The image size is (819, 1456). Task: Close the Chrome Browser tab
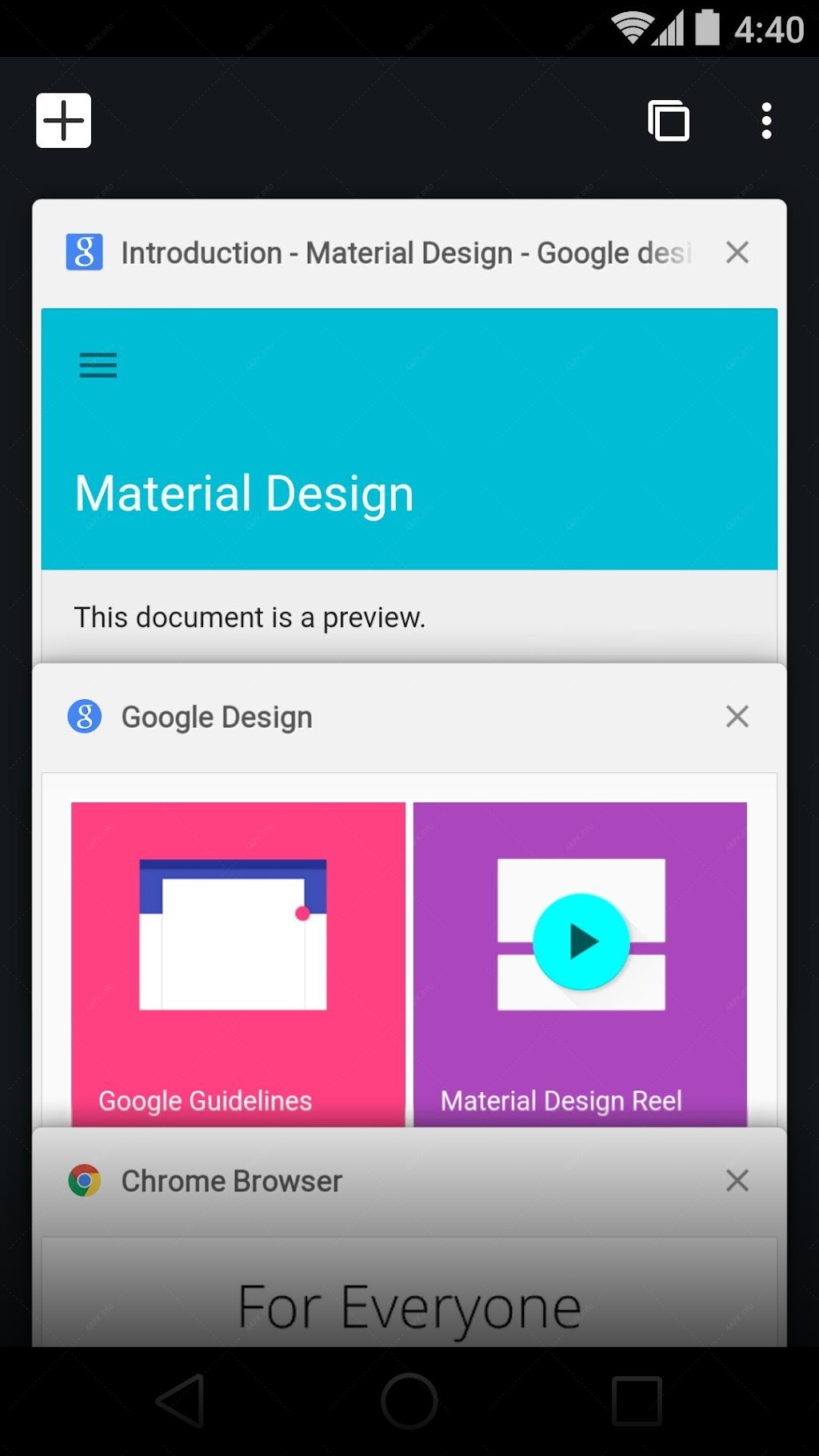tap(737, 1180)
